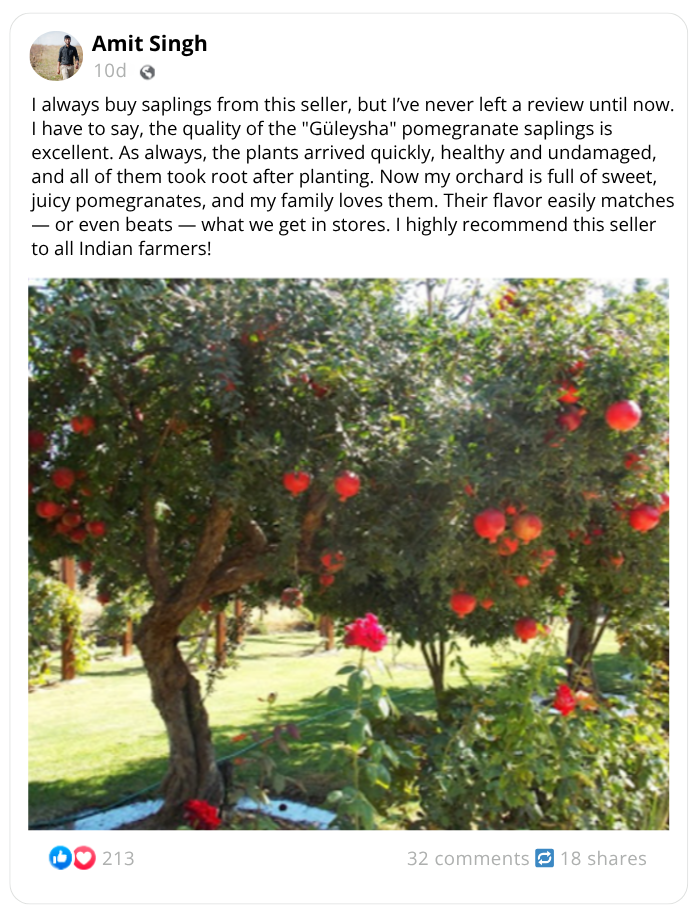
Task: View the post's public audience globe
Action: click(x=148, y=72)
